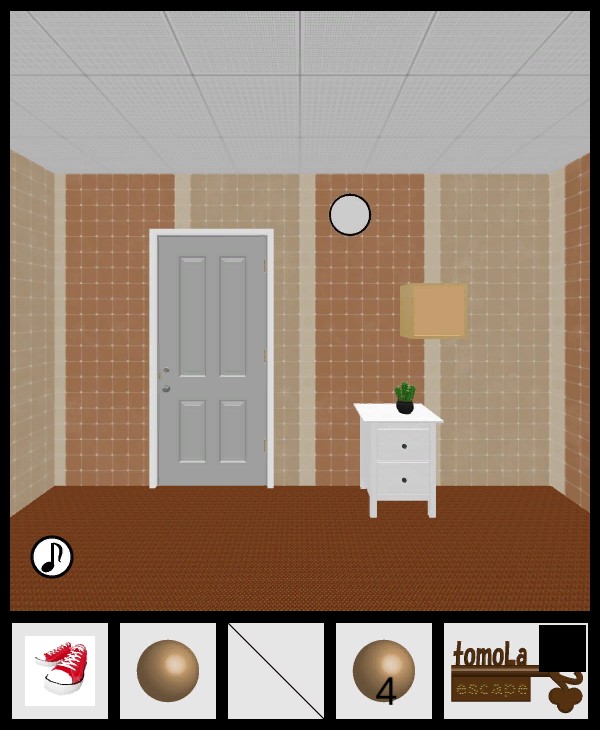The image size is (600, 730).
Task: Toggle the music note sound button
Action: coord(52,557)
